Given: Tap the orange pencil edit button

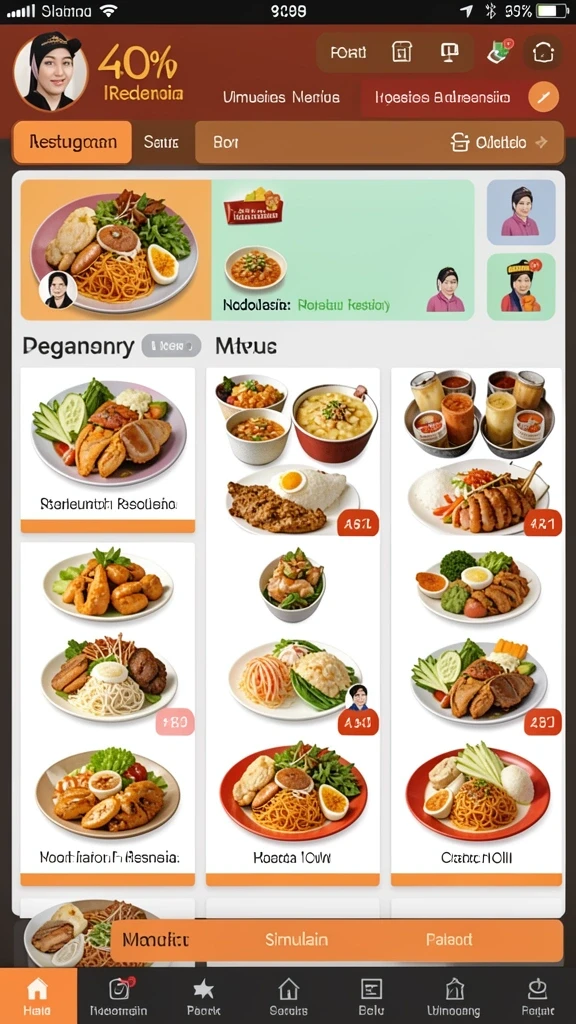Looking at the screenshot, I should click(x=543, y=97).
